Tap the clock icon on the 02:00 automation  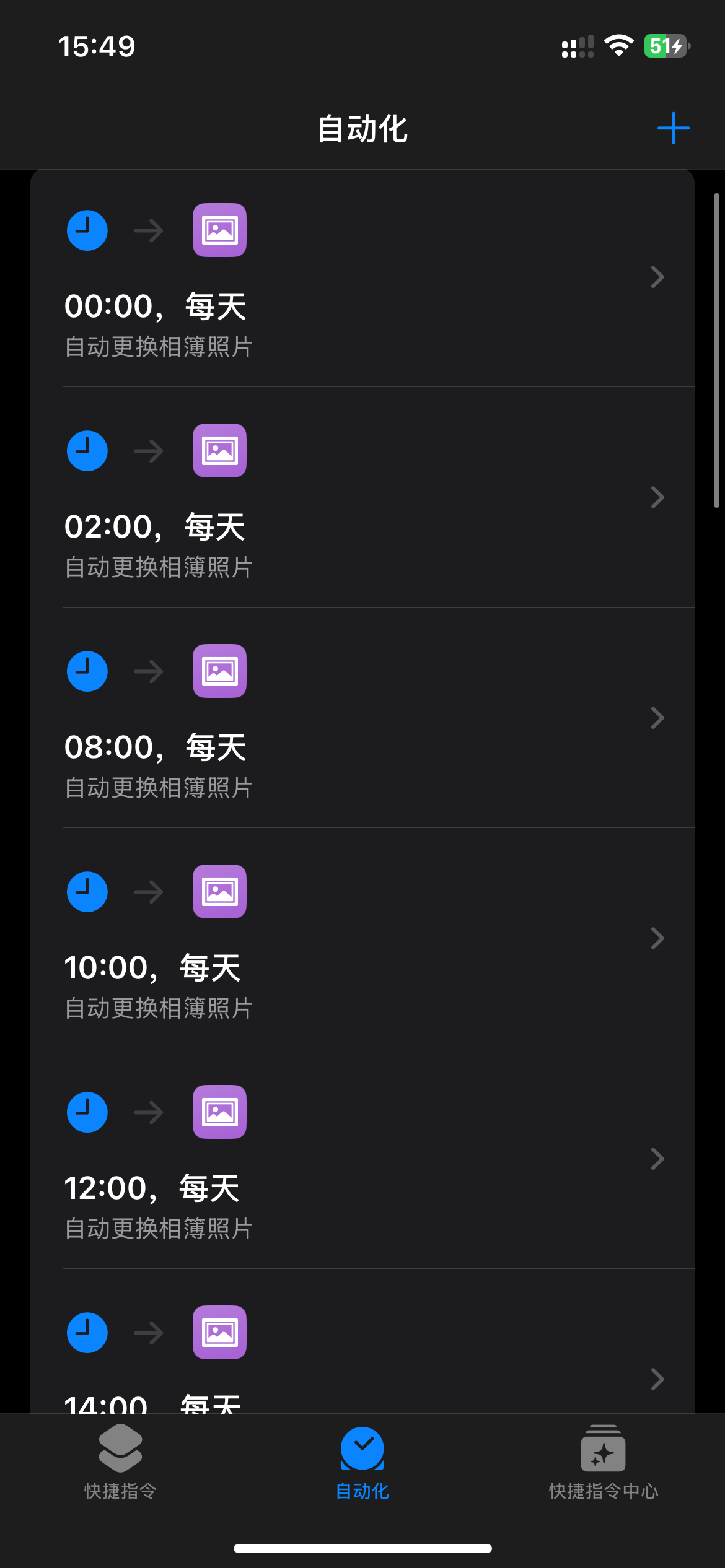(x=86, y=451)
